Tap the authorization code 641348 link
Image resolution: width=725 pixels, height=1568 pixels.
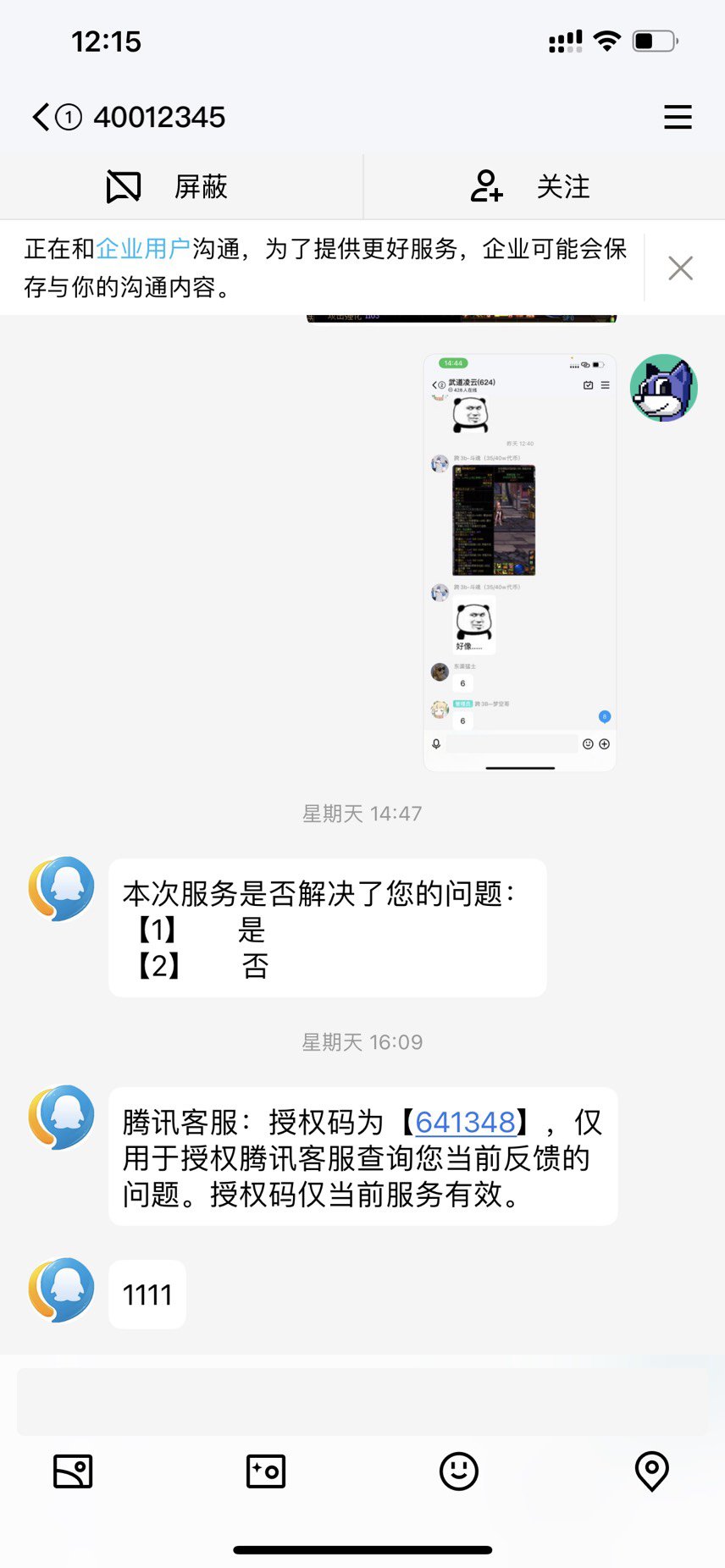pos(465,1122)
